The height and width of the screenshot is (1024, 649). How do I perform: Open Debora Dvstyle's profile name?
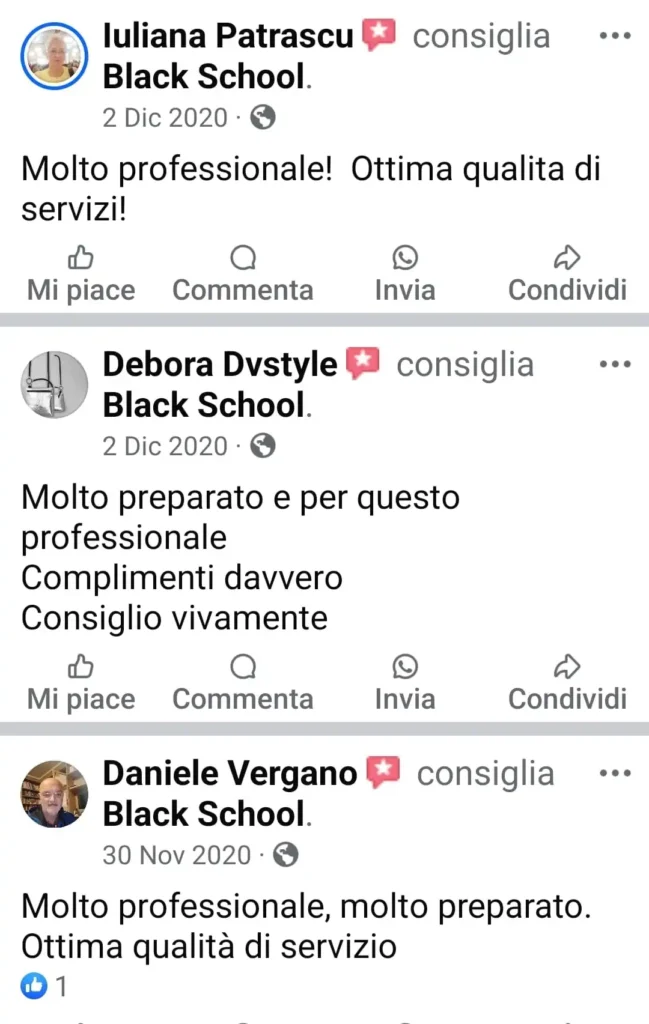(220, 365)
